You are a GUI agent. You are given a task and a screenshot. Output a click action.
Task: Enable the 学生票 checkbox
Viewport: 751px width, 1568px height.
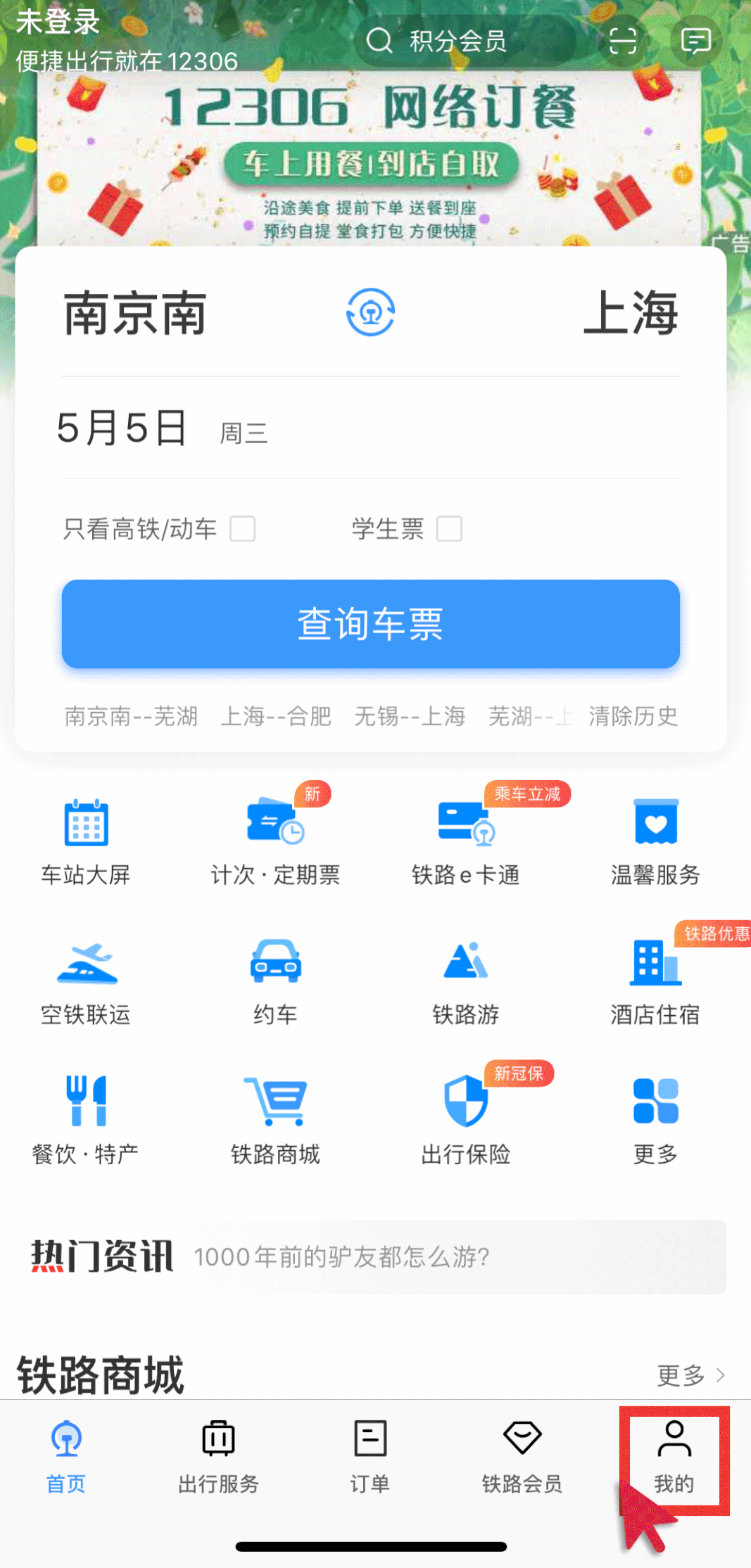[449, 529]
